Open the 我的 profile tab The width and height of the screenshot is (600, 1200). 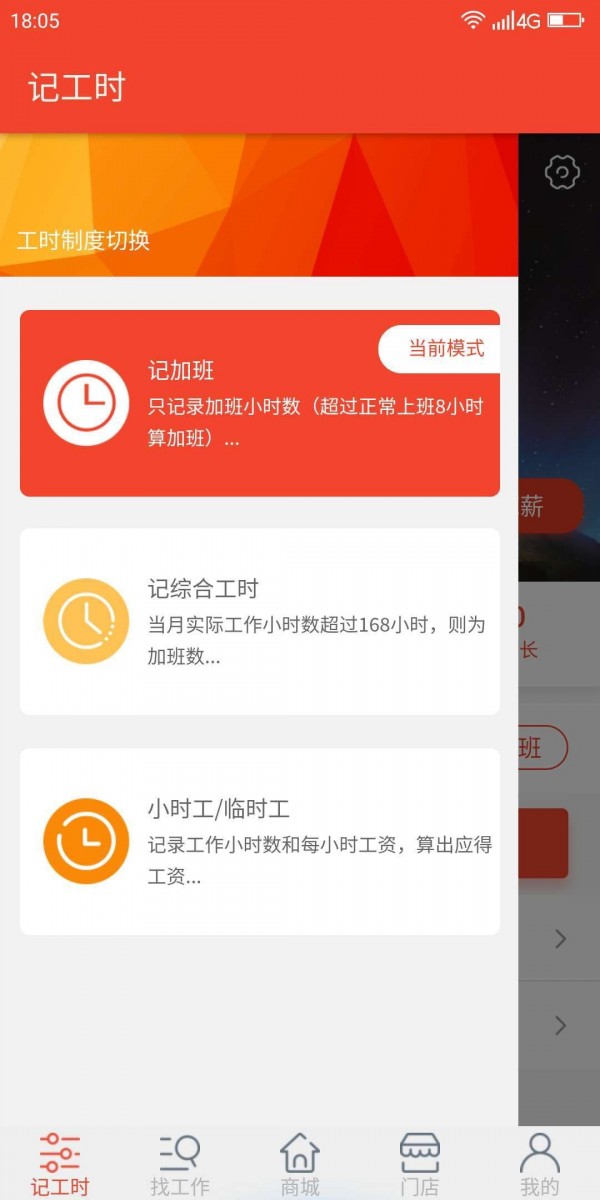coord(540,1164)
